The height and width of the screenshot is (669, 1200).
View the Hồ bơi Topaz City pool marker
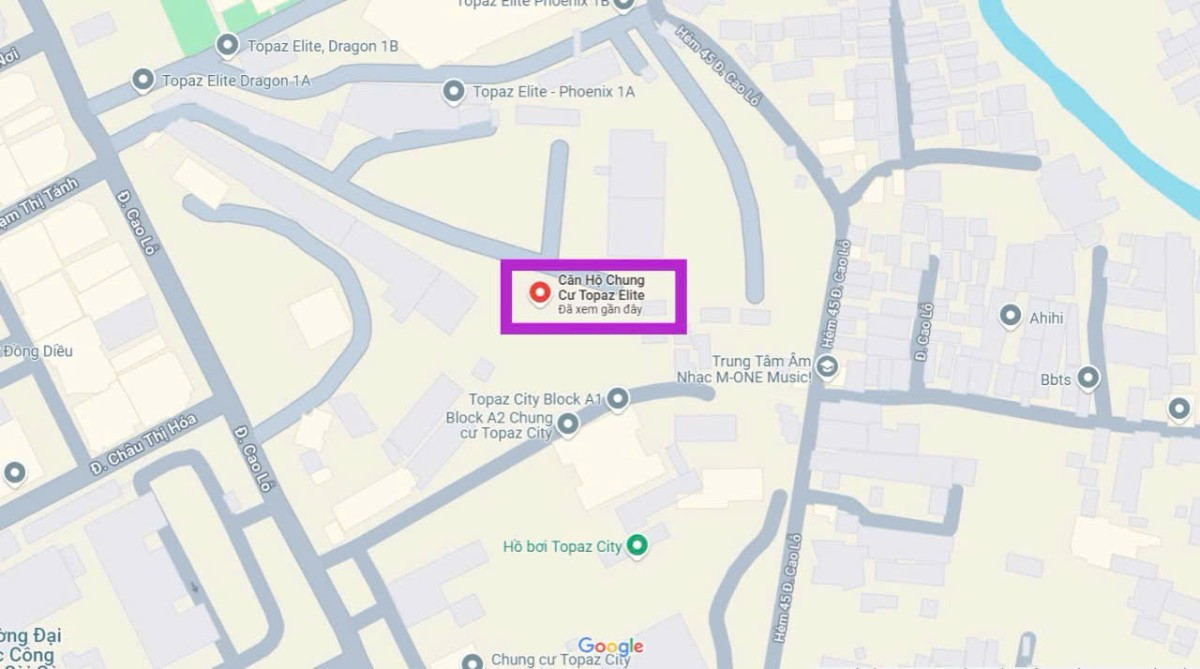pyautogui.click(x=637, y=546)
